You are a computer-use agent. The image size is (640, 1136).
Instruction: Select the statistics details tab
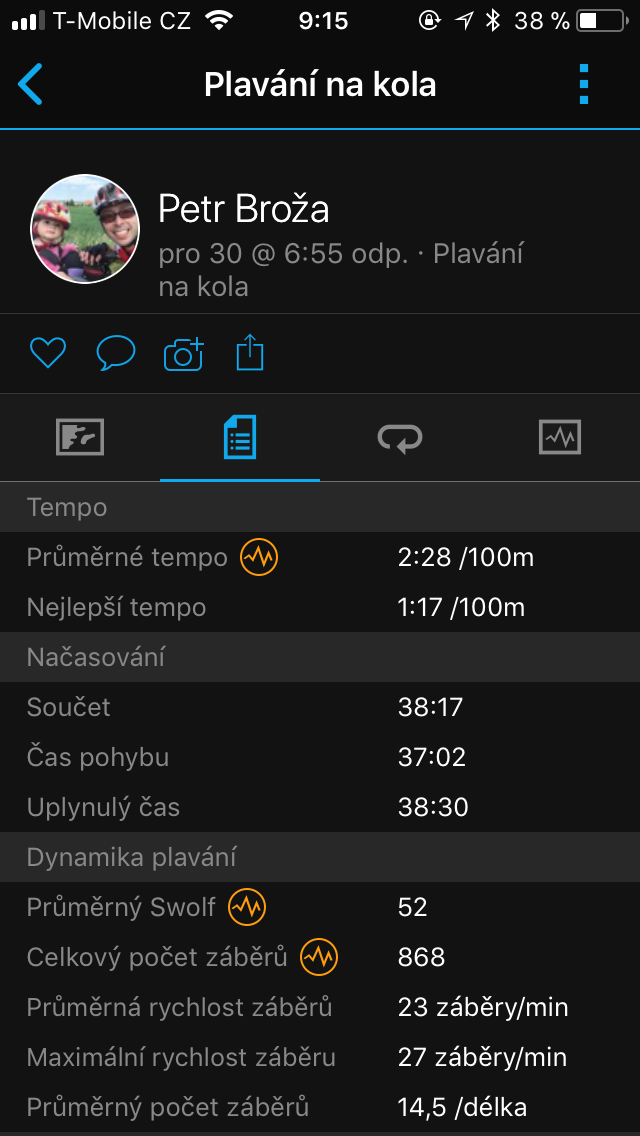point(240,437)
